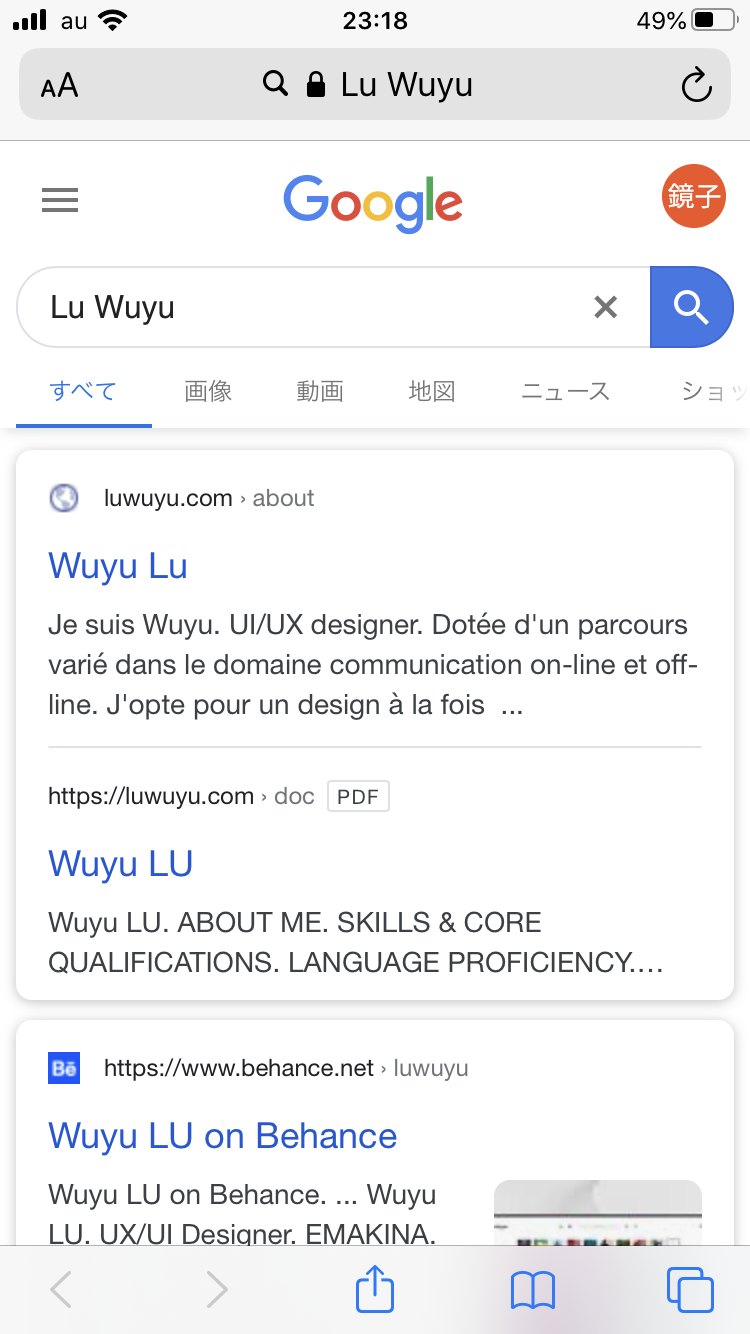The image size is (750, 1334).
Task: Switch to the 動画 tab
Action: tap(320, 391)
